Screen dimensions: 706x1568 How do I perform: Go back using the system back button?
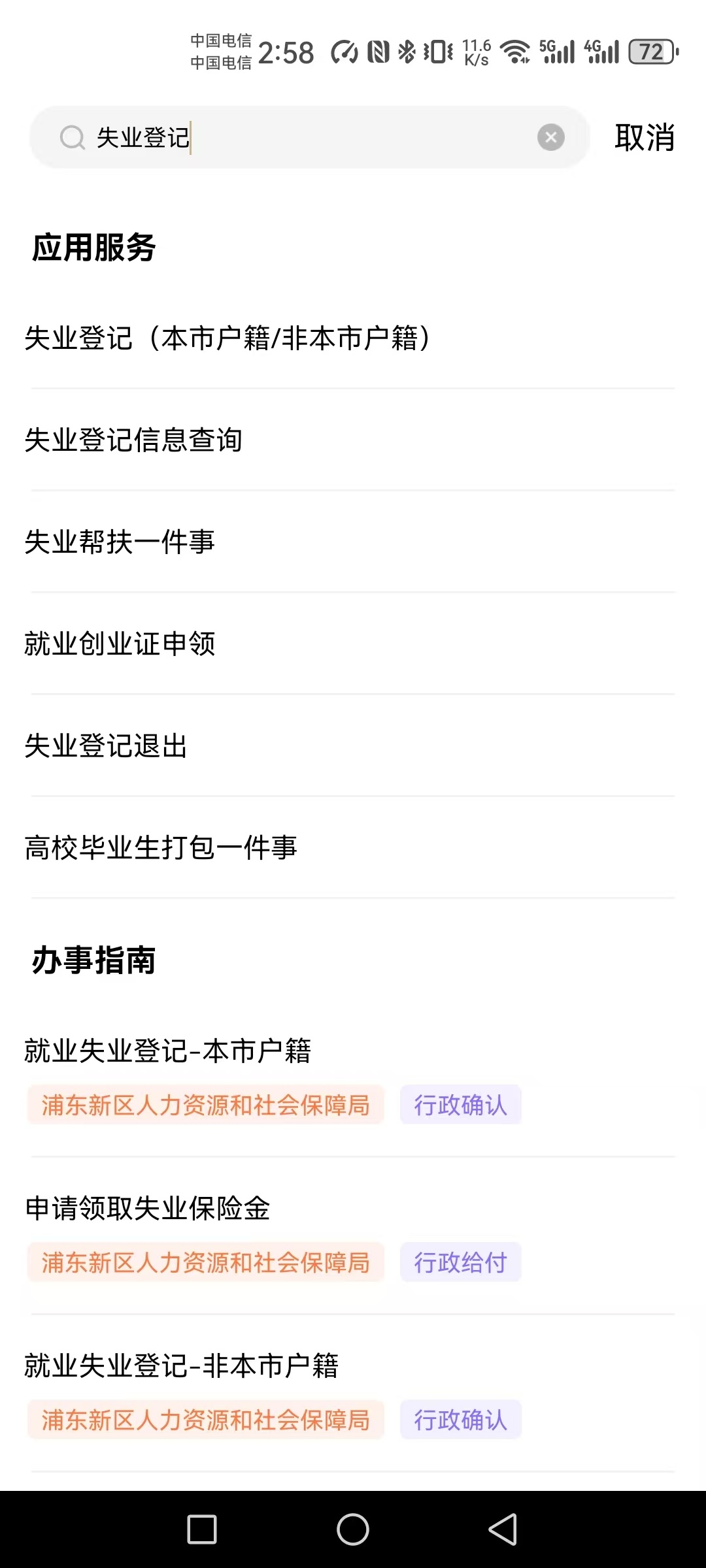click(503, 1529)
